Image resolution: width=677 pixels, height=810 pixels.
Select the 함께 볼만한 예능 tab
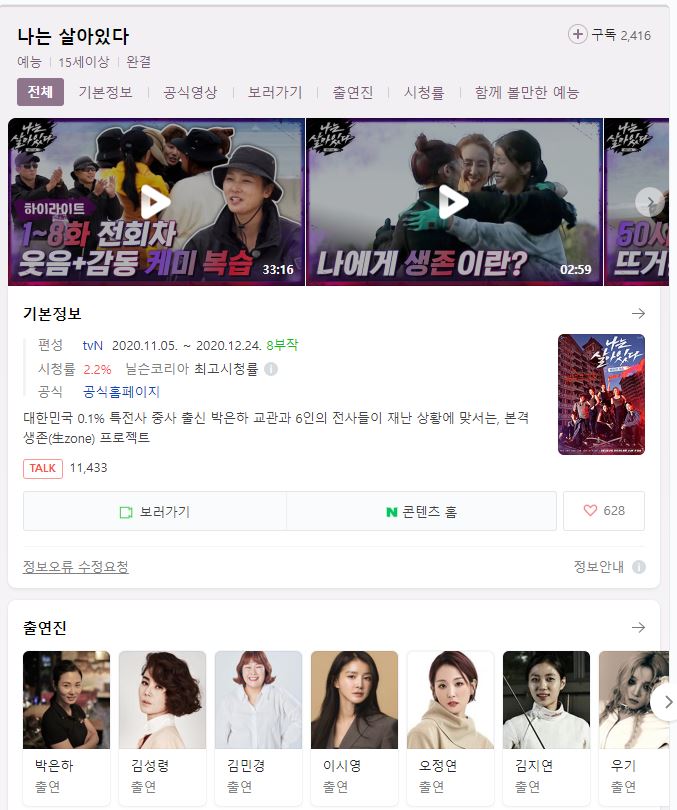coord(527,92)
